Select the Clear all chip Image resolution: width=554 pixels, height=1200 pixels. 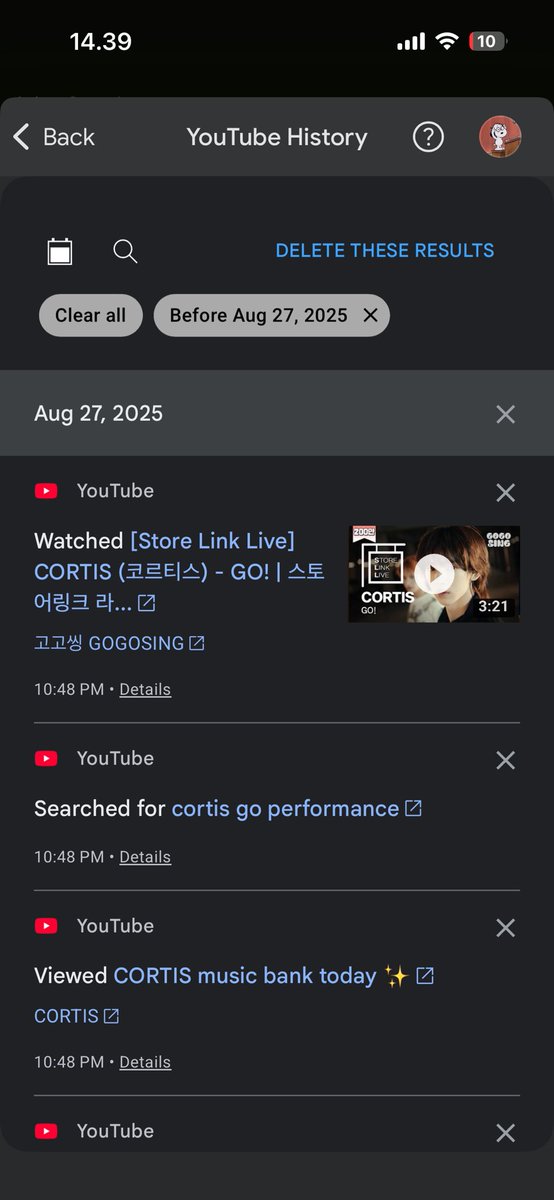click(x=91, y=315)
